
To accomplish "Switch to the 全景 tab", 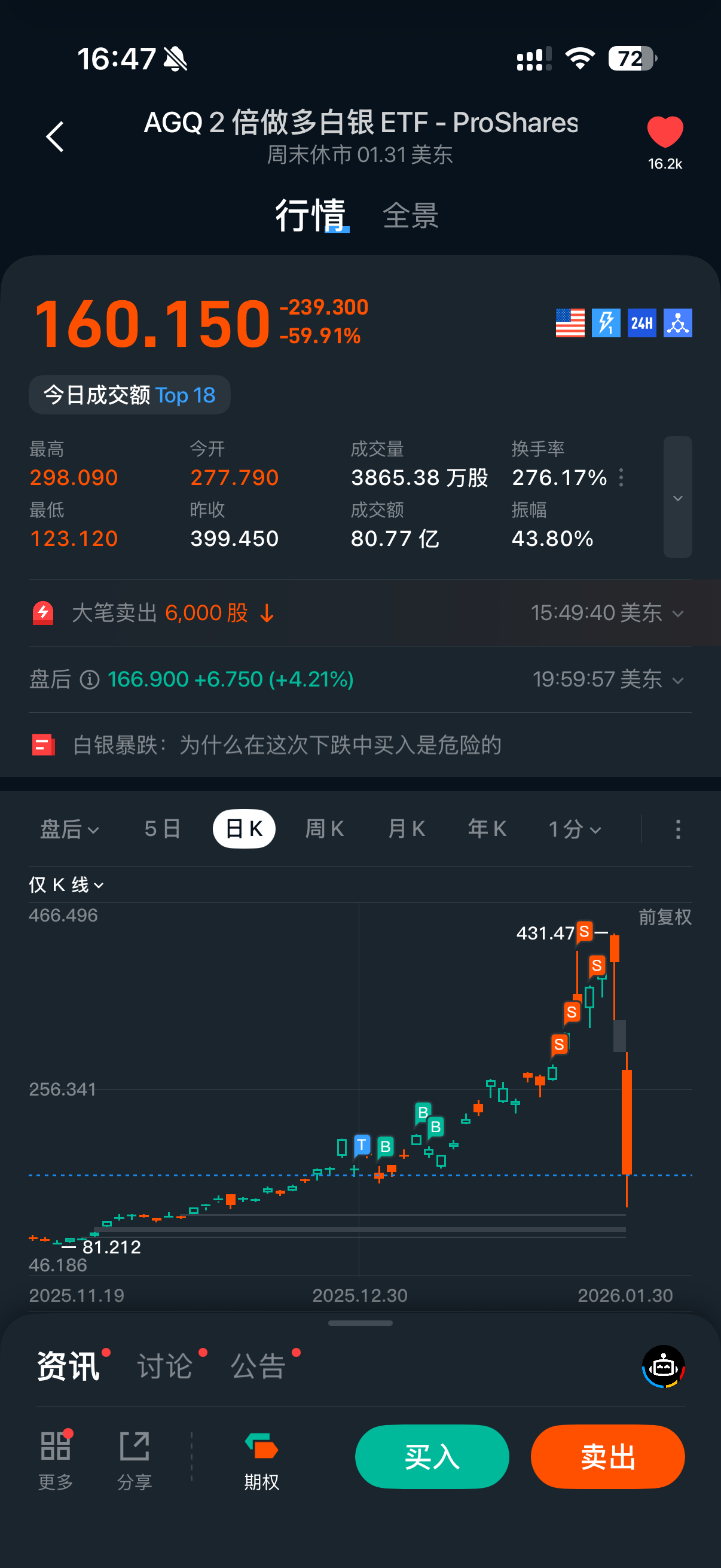I will 410,216.
